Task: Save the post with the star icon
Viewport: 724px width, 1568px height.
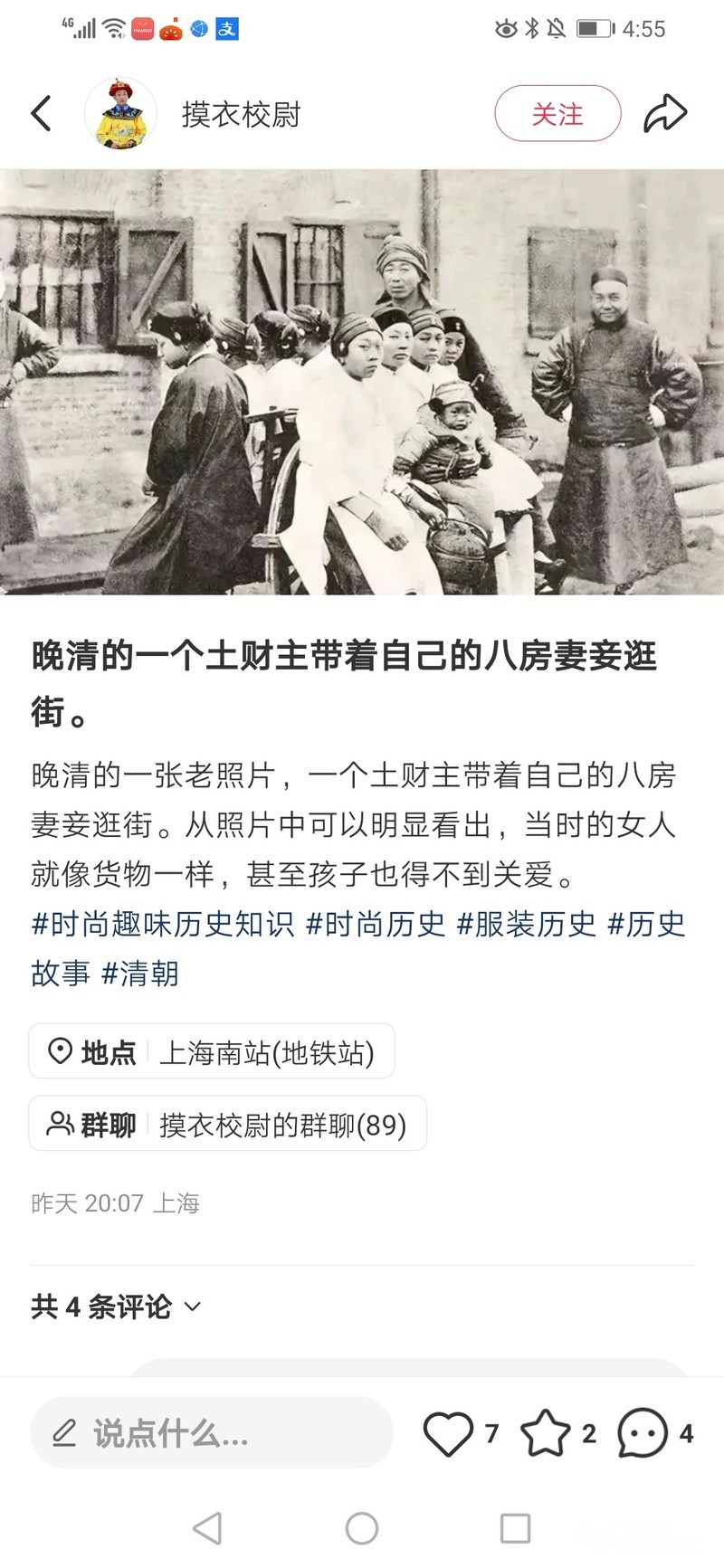Action: click(546, 1433)
